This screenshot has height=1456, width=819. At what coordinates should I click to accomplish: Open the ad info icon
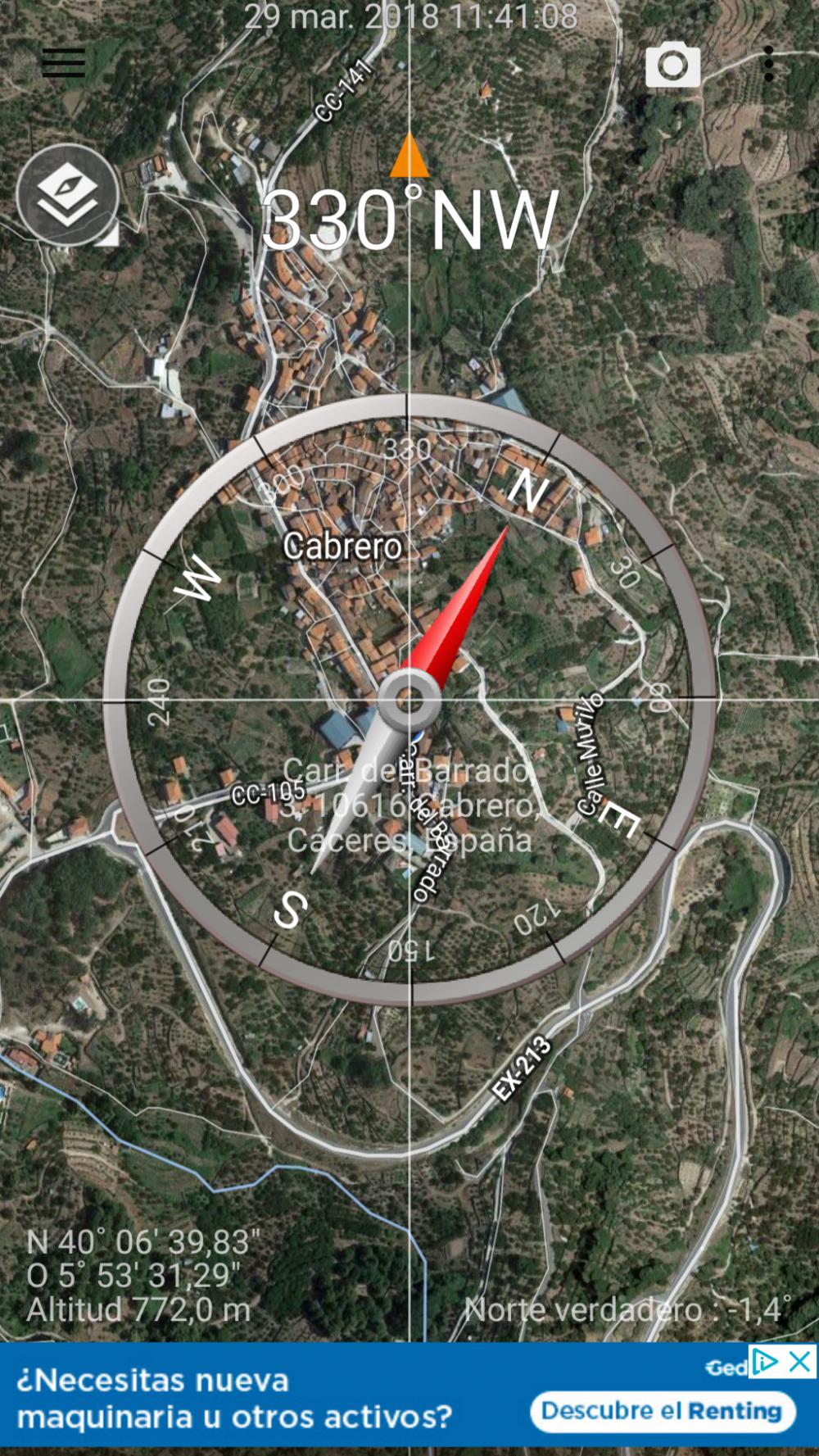[765, 1362]
